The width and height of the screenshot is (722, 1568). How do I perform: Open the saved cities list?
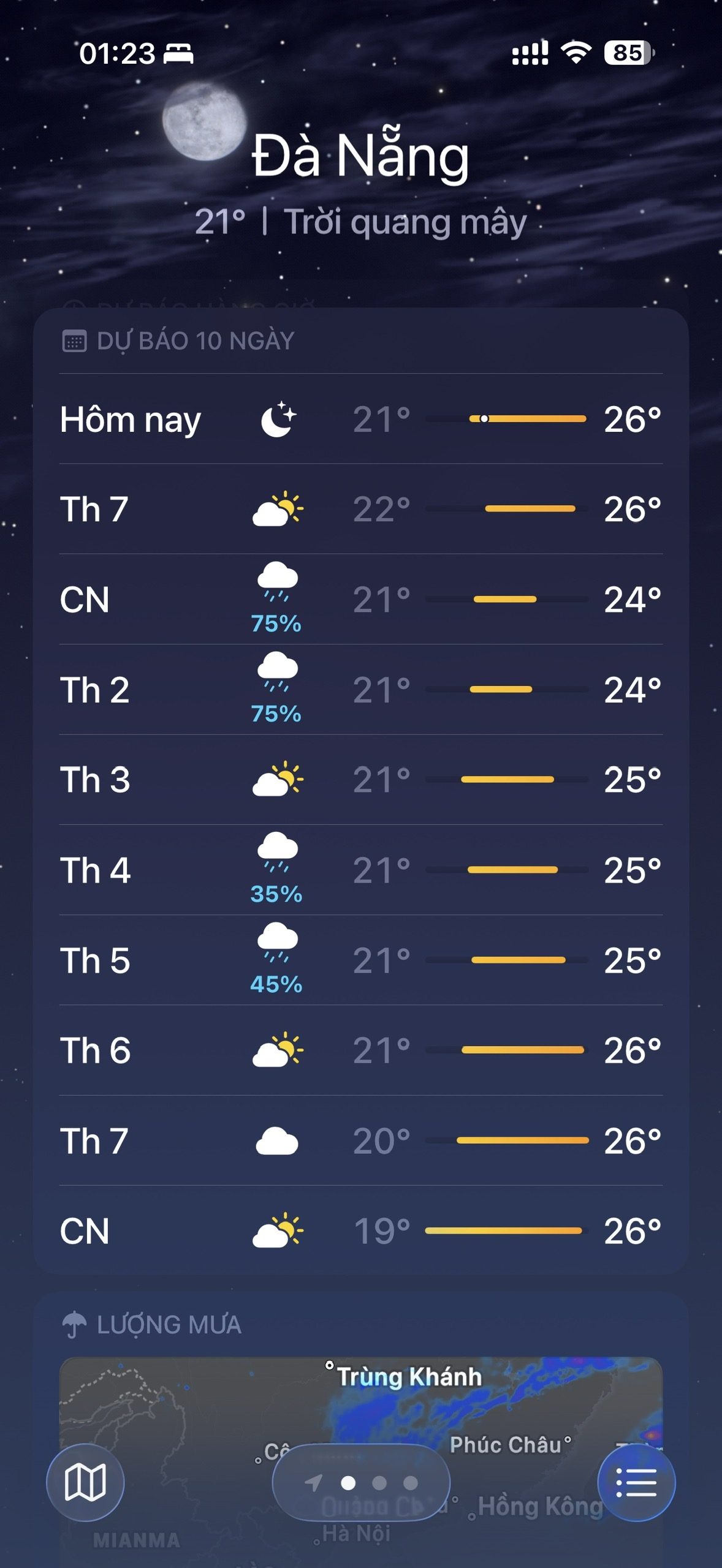coord(636,1482)
